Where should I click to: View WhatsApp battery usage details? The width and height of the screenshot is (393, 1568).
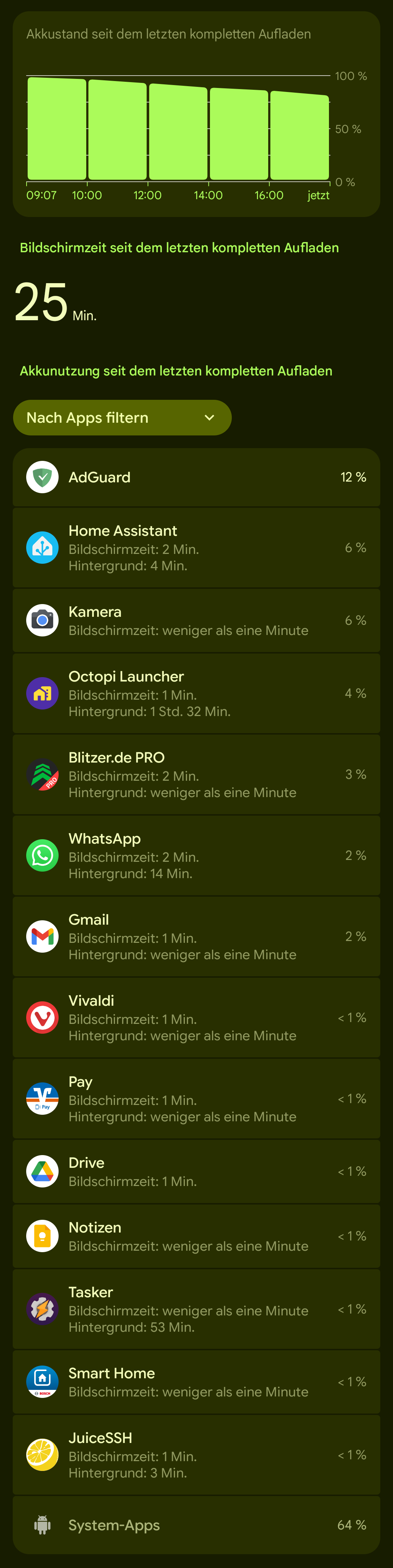click(x=196, y=855)
